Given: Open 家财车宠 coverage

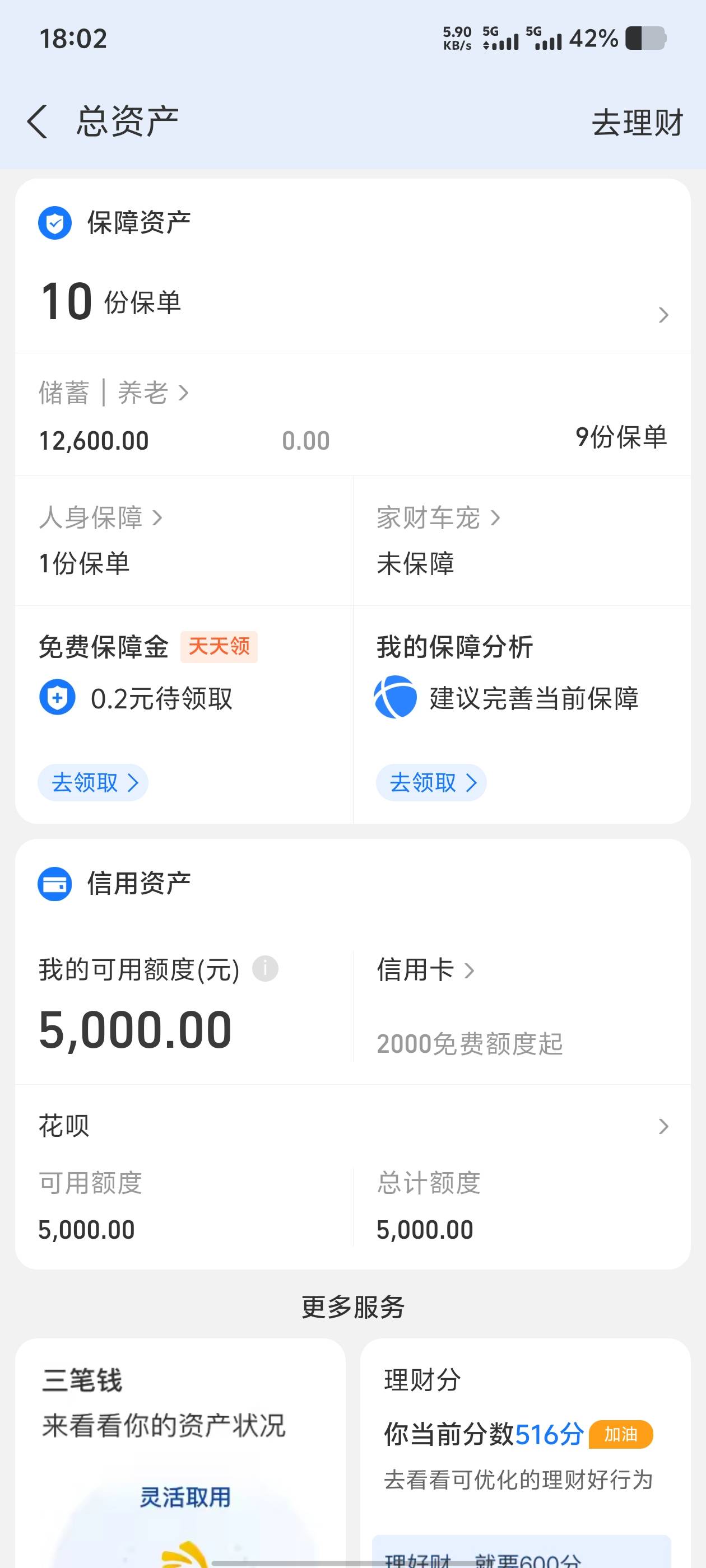Looking at the screenshot, I should click(438, 518).
